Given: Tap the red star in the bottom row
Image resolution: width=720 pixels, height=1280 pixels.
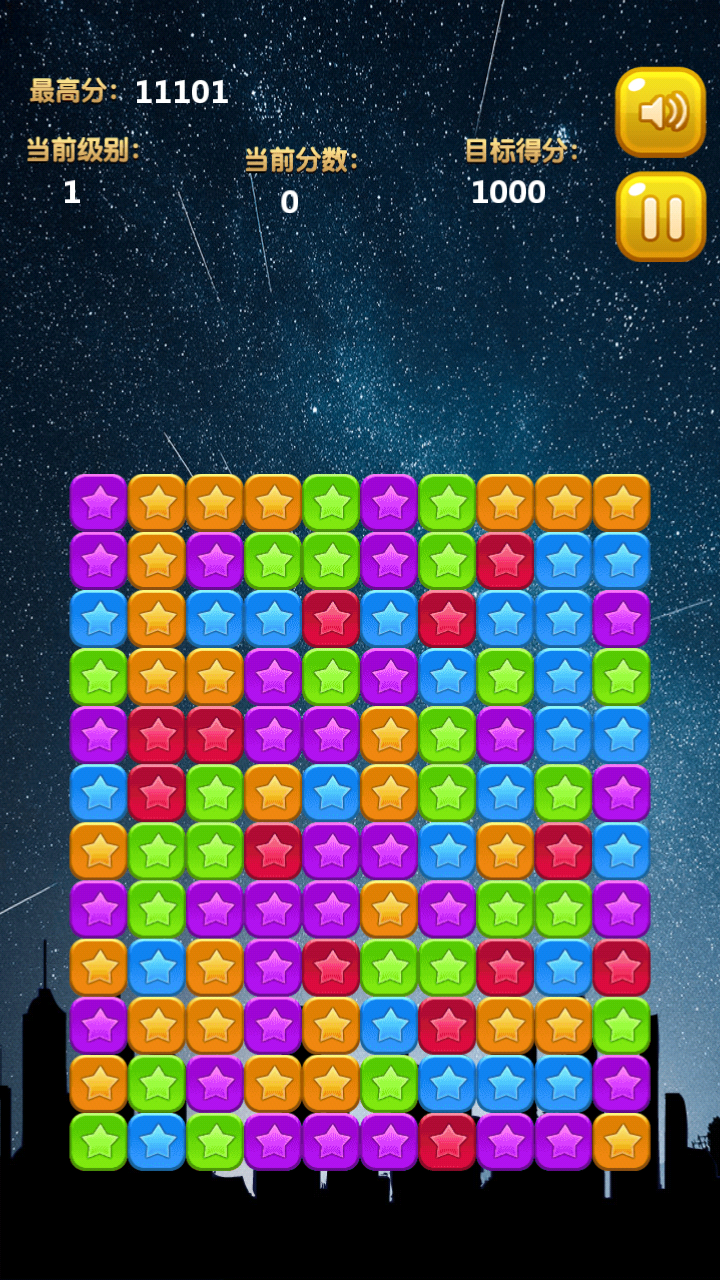Looking at the screenshot, I should [x=447, y=1141].
